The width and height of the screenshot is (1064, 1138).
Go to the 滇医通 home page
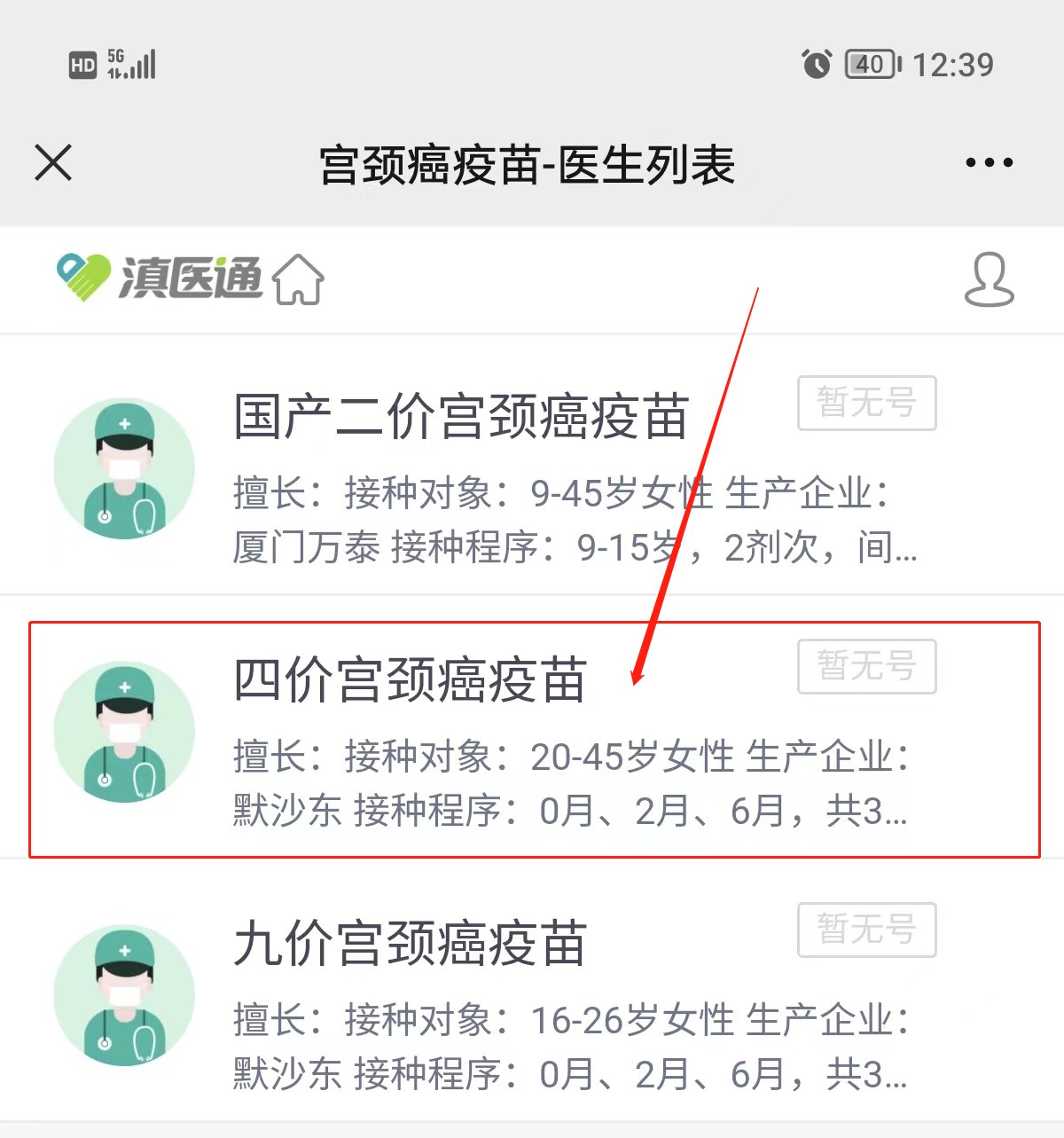299,279
